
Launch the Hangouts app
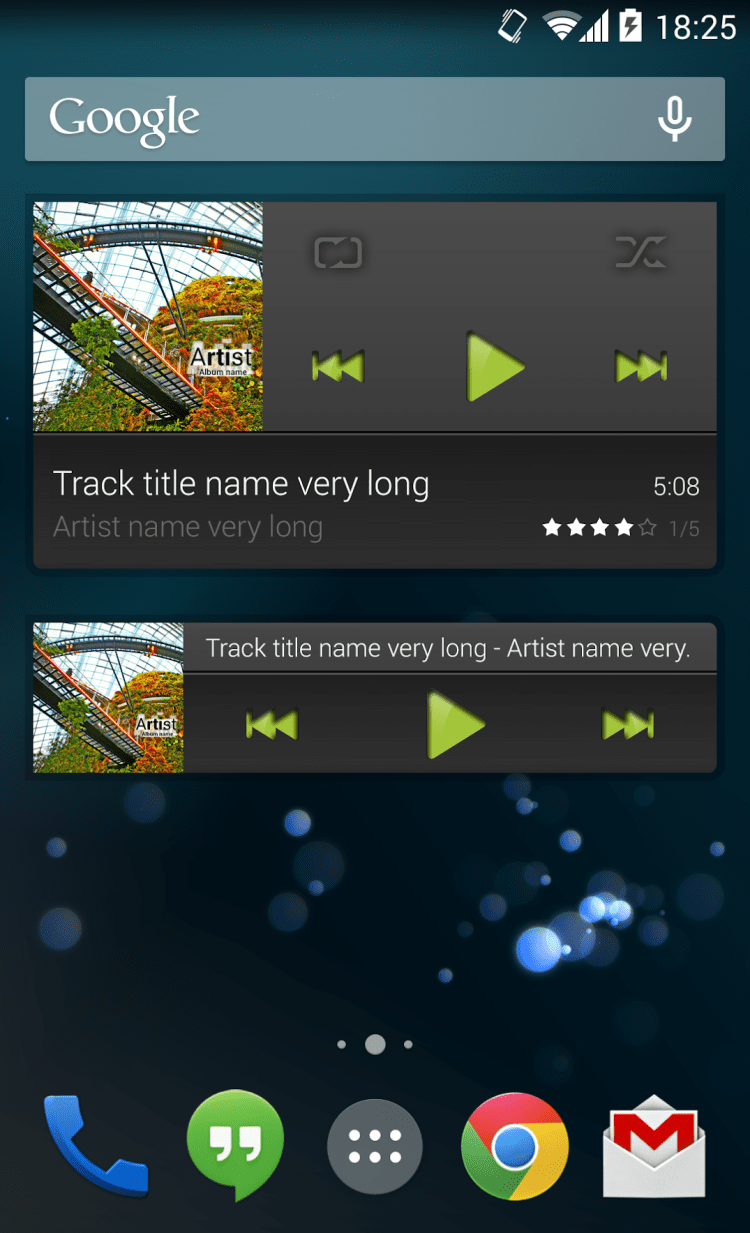pyautogui.click(x=235, y=1145)
